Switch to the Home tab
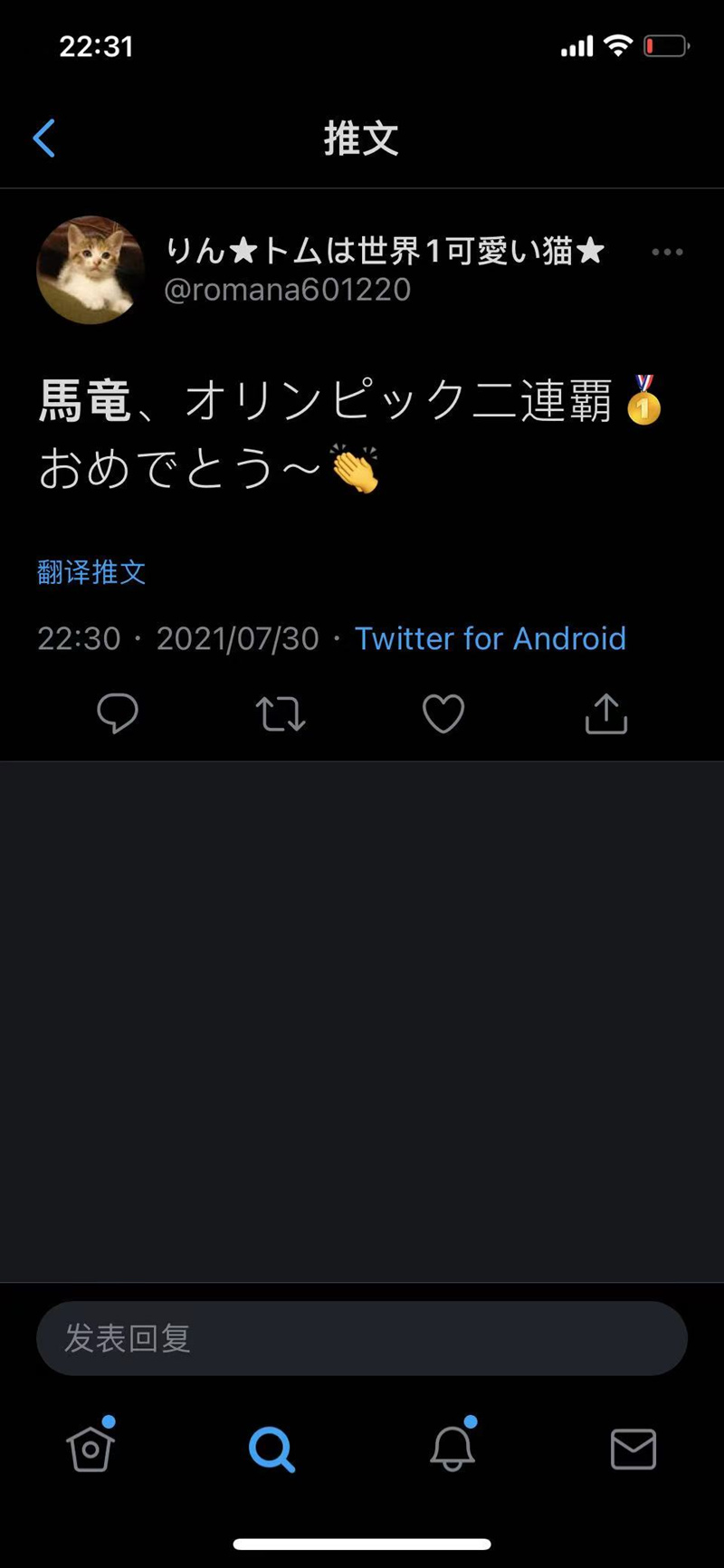724x1568 pixels. 90,1449
